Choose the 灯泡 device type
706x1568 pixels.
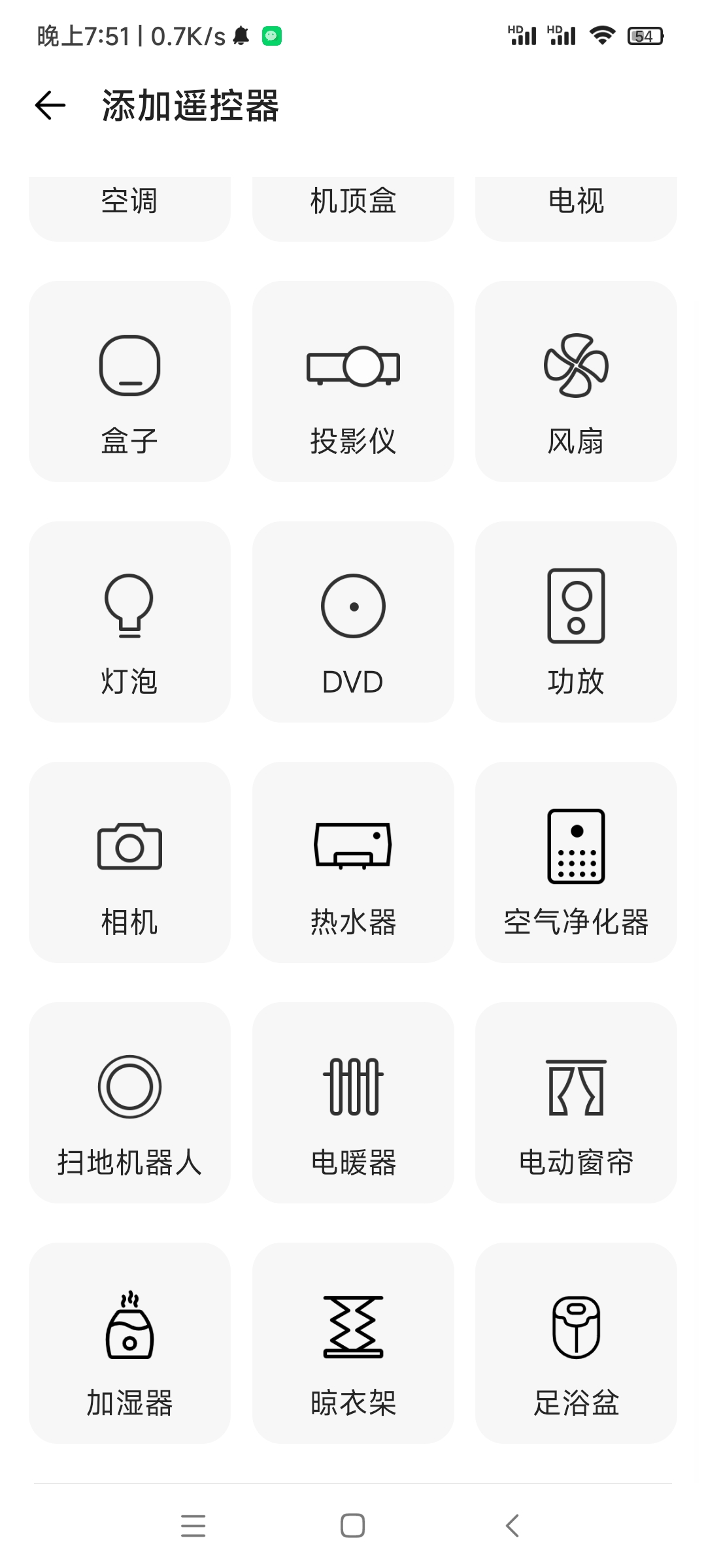[129, 622]
